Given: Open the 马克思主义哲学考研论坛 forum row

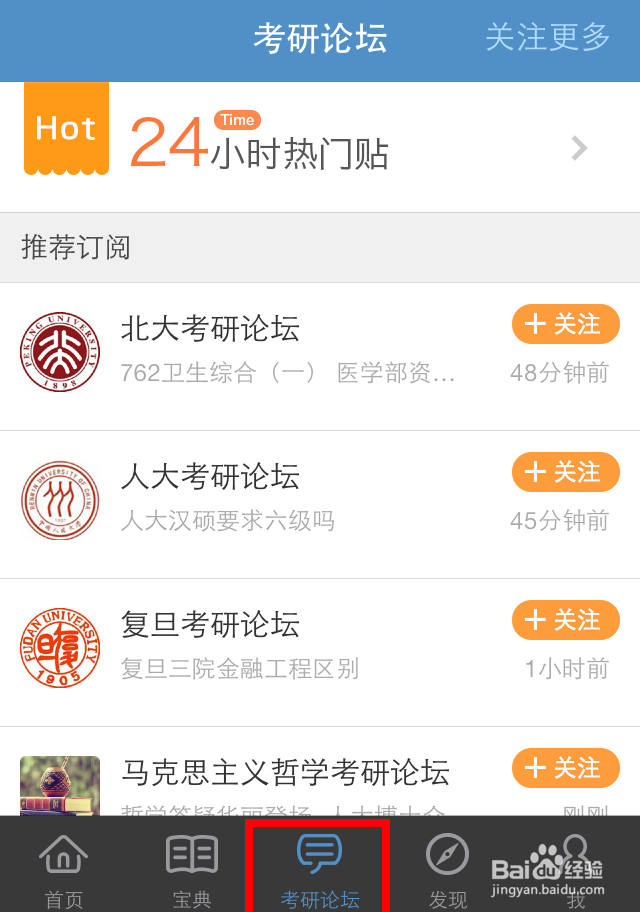Looking at the screenshot, I should pyautogui.click(x=290, y=783).
